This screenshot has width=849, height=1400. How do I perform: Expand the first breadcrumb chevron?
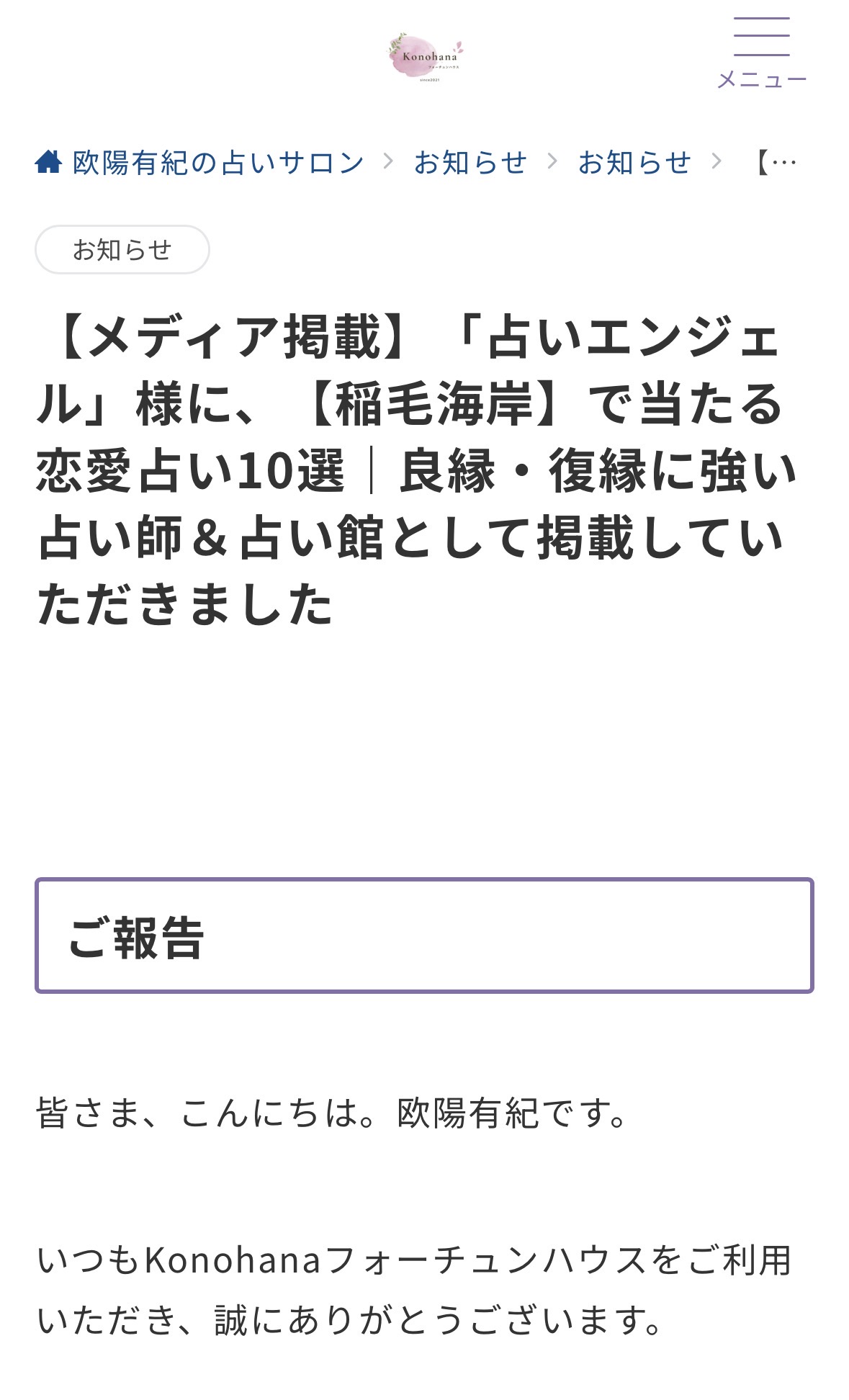pos(390,161)
